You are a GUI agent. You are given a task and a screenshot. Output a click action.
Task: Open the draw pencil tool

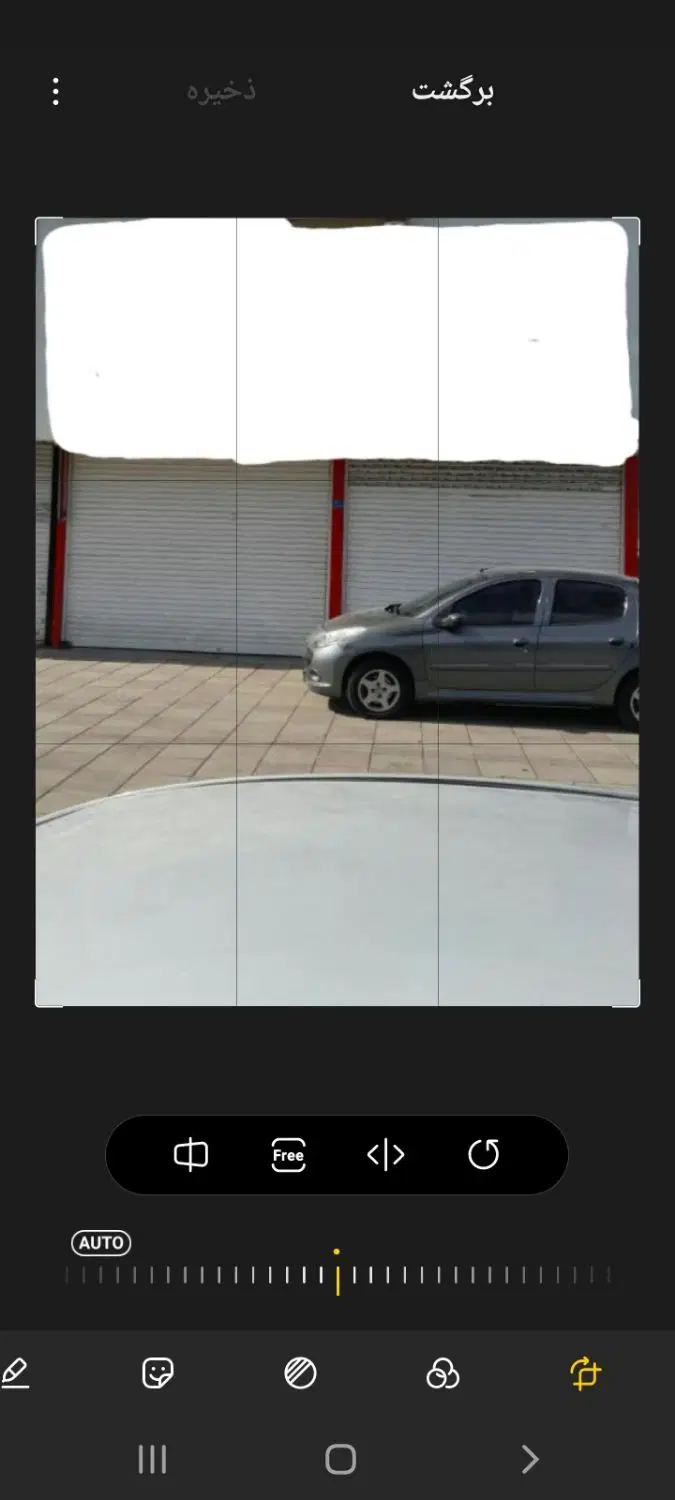[x=15, y=1373]
